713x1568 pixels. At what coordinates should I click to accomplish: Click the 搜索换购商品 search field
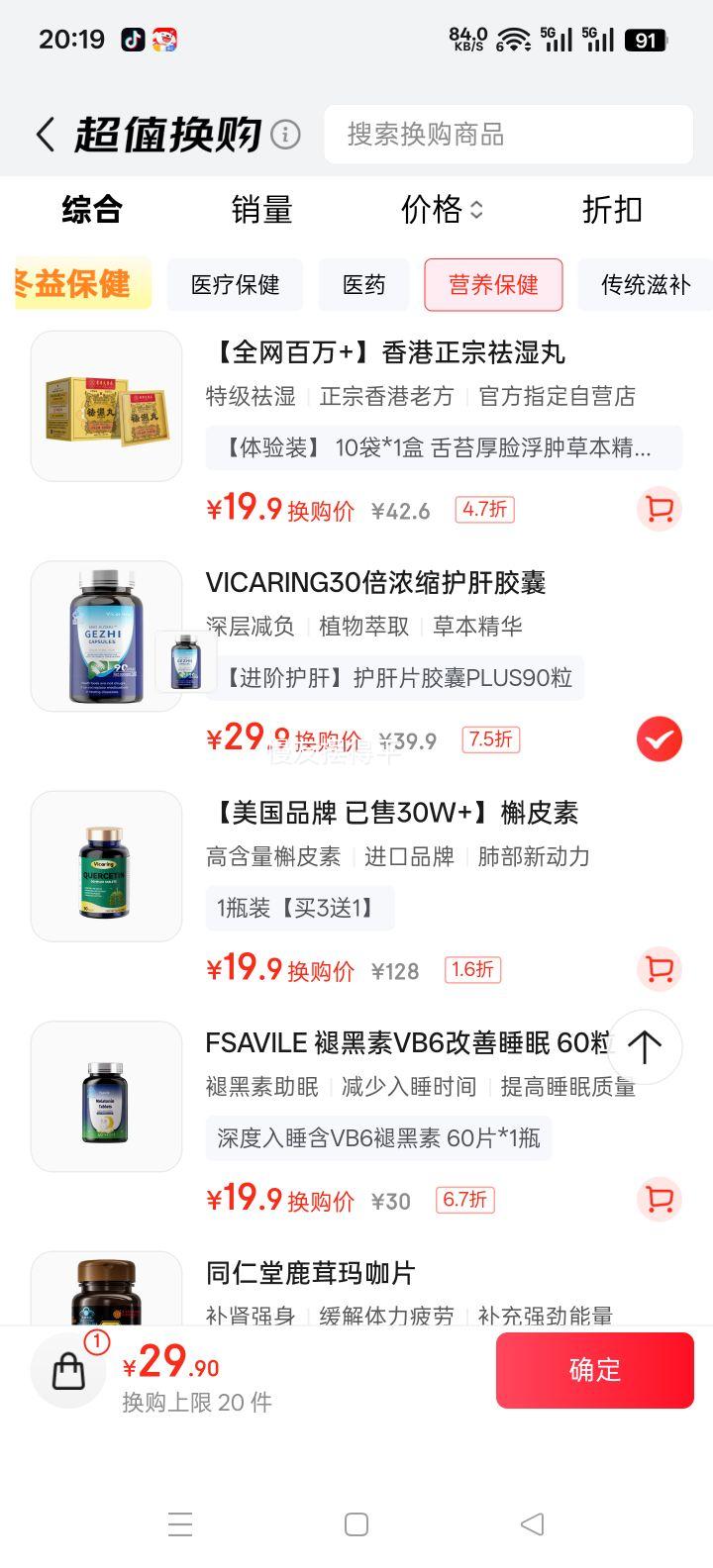coord(508,134)
